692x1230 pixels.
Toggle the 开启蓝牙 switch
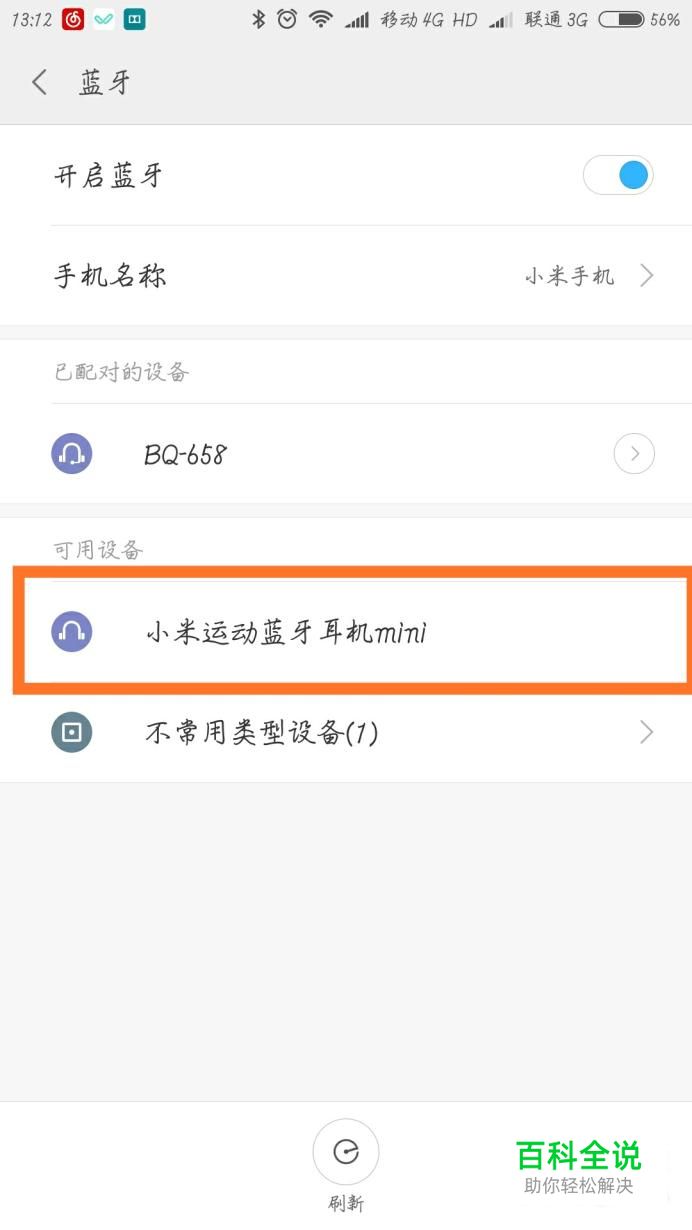618,176
